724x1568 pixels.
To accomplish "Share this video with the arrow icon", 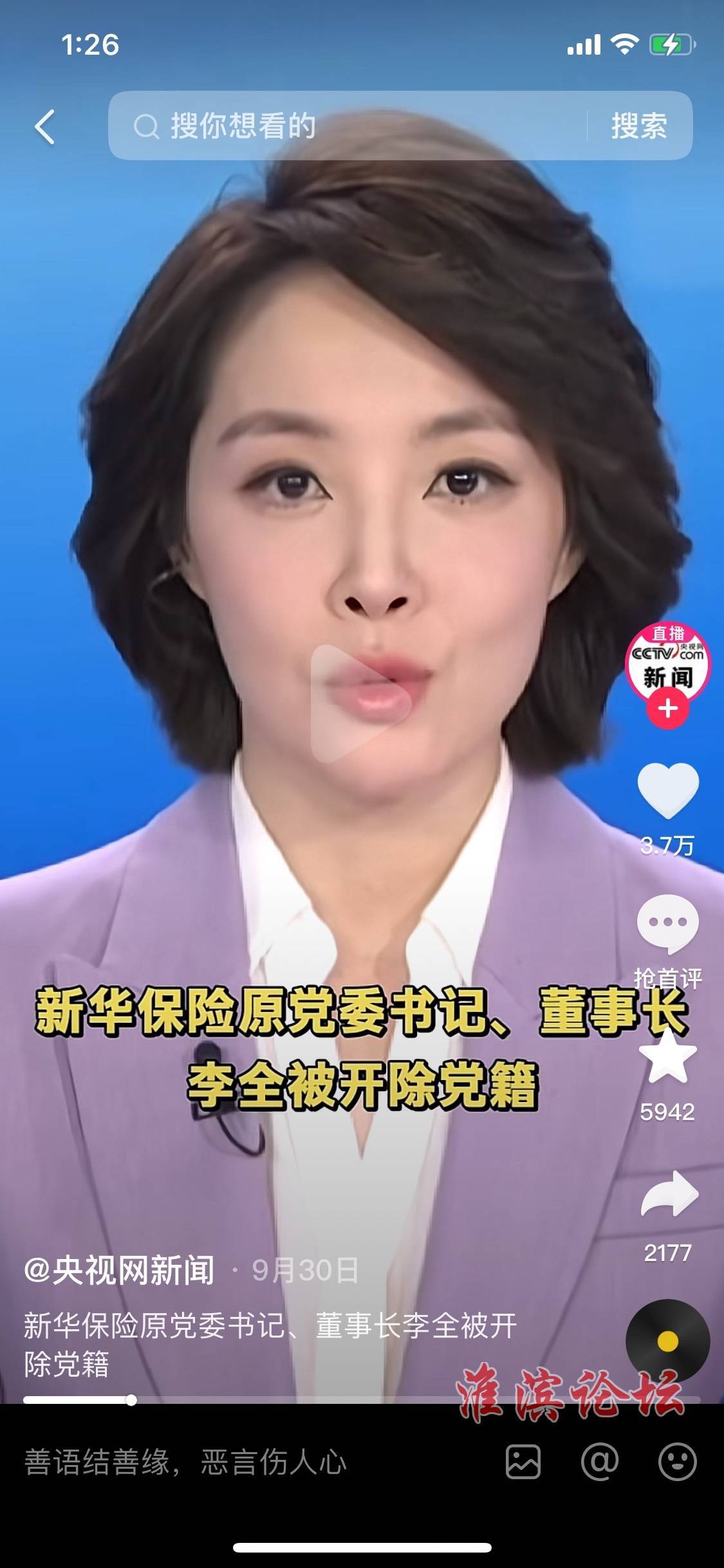I will point(669,1195).
